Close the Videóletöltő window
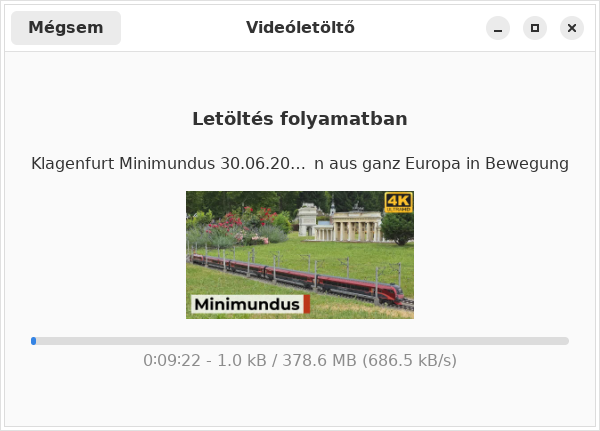 (x=572, y=28)
